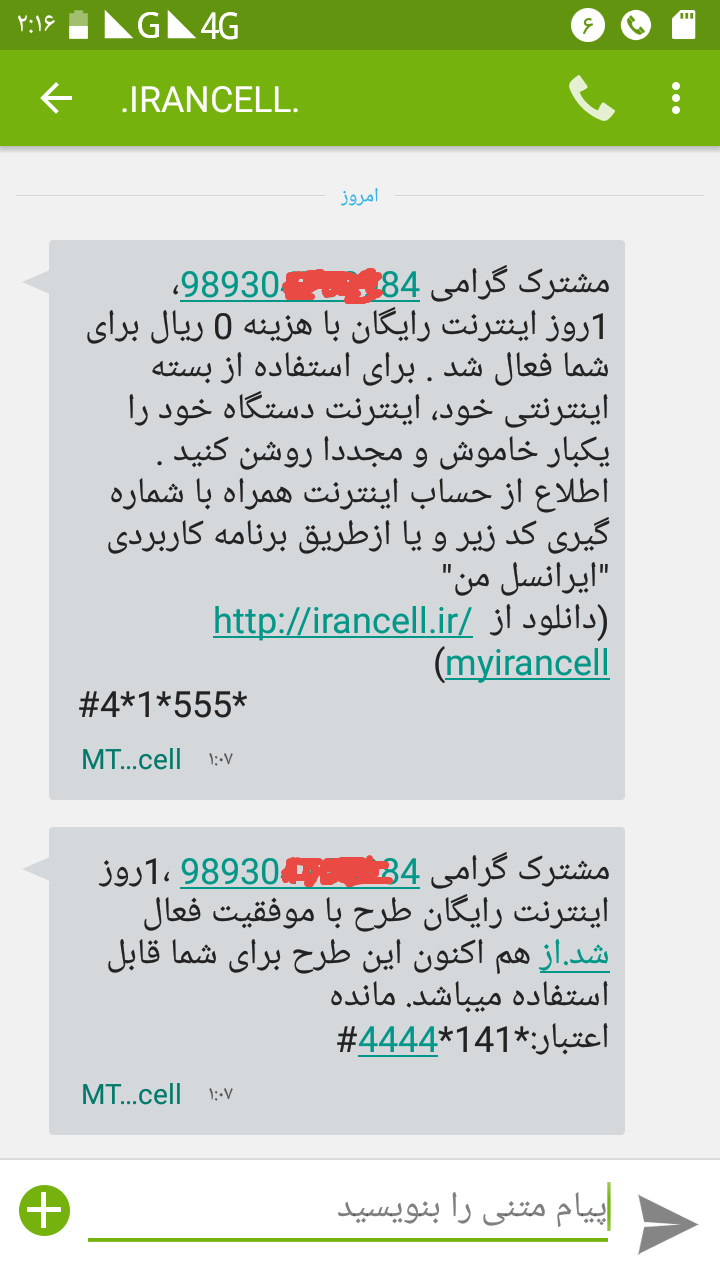Call the .IRANCELL. sender
This screenshot has height=1280, width=720.
592,99
